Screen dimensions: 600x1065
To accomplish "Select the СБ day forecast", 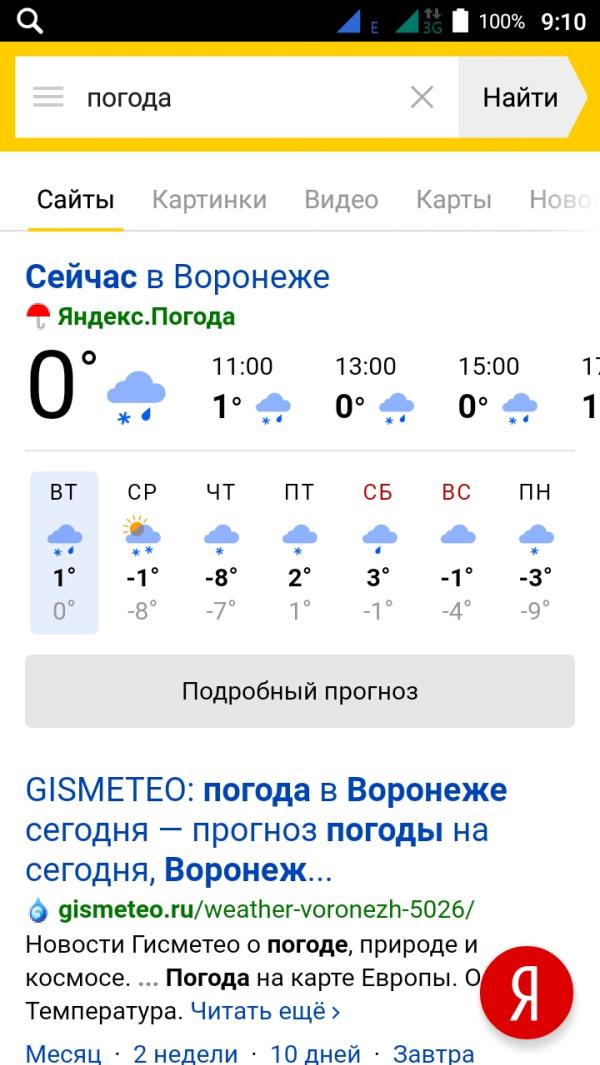I will pos(378,552).
